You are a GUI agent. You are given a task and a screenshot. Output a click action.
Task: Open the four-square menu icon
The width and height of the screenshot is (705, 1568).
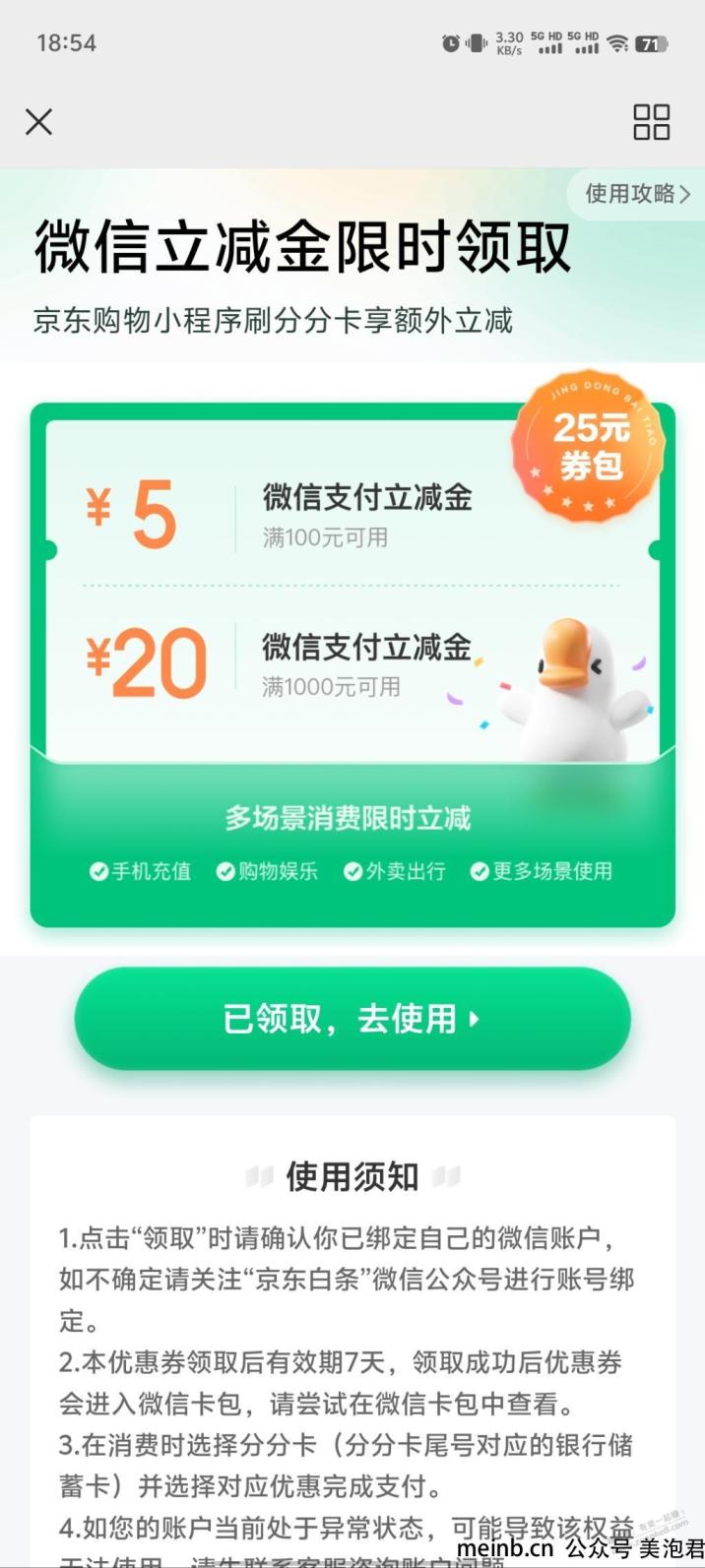tap(651, 122)
